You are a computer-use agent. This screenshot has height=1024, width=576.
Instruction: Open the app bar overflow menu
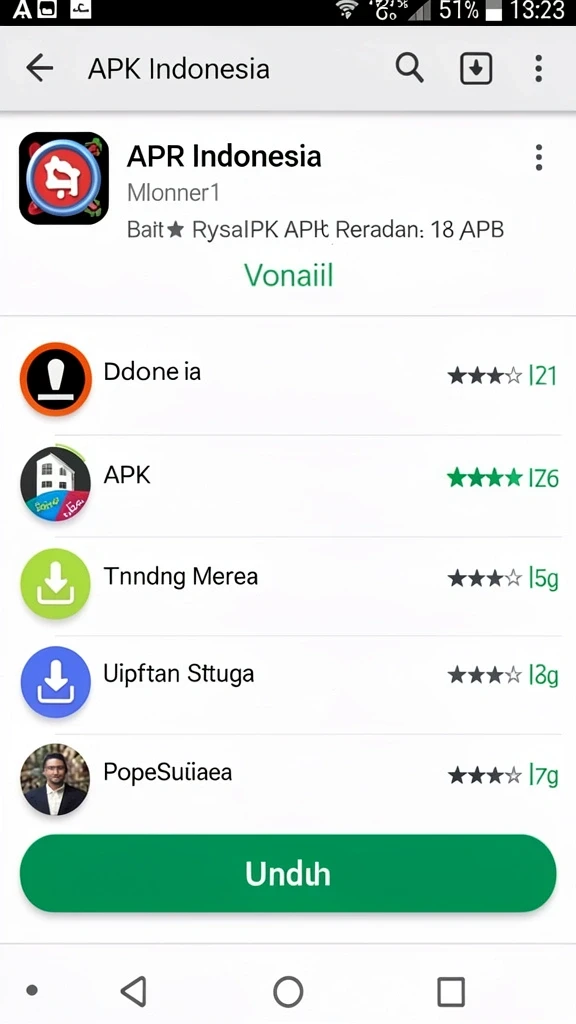pyautogui.click(x=538, y=68)
